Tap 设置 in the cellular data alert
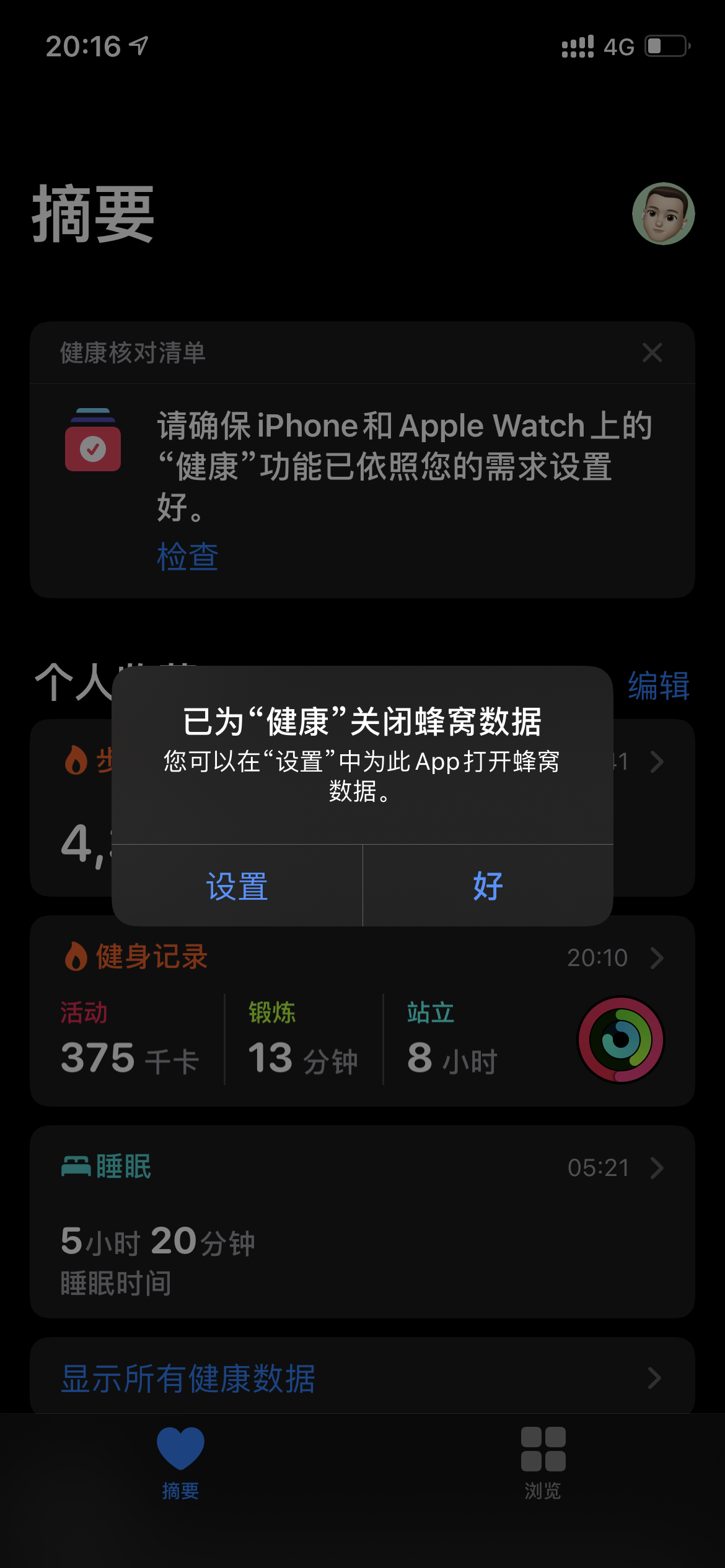This screenshot has height=1568, width=725. [237, 886]
